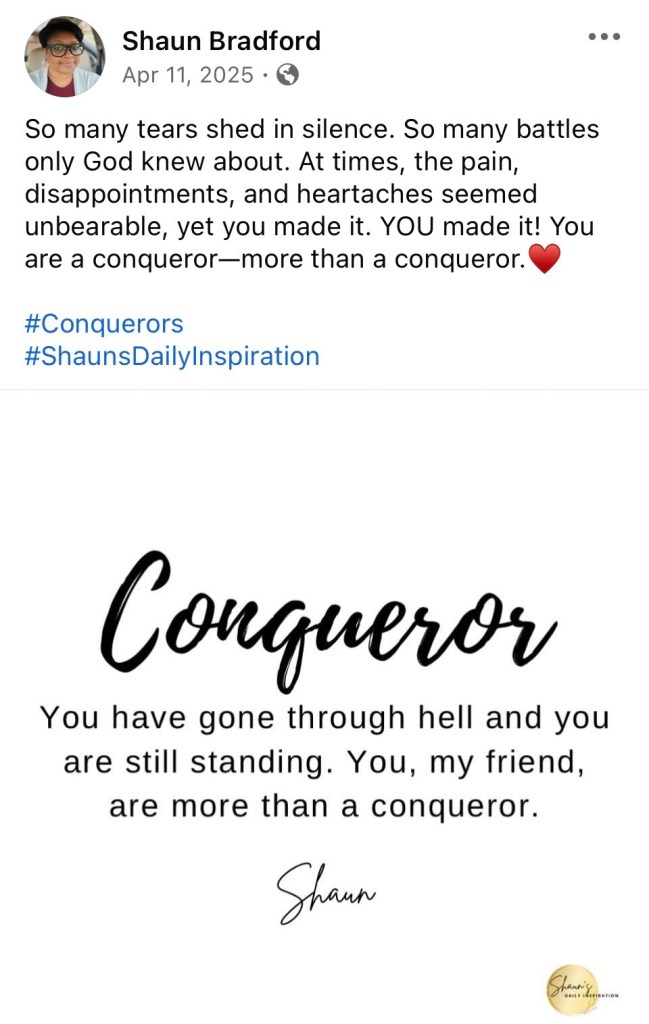This screenshot has height=1024, width=649.
Task: Open the Shaun Bradford profile name
Action: tap(221, 40)
